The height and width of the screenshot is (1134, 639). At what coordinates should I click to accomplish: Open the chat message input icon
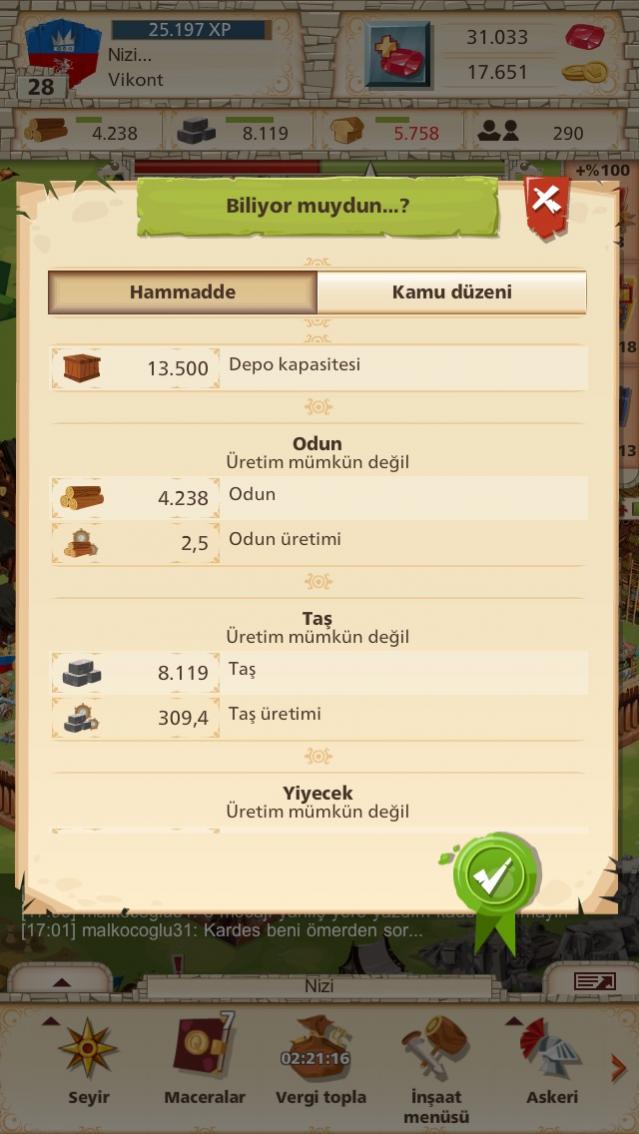(593, 982)
